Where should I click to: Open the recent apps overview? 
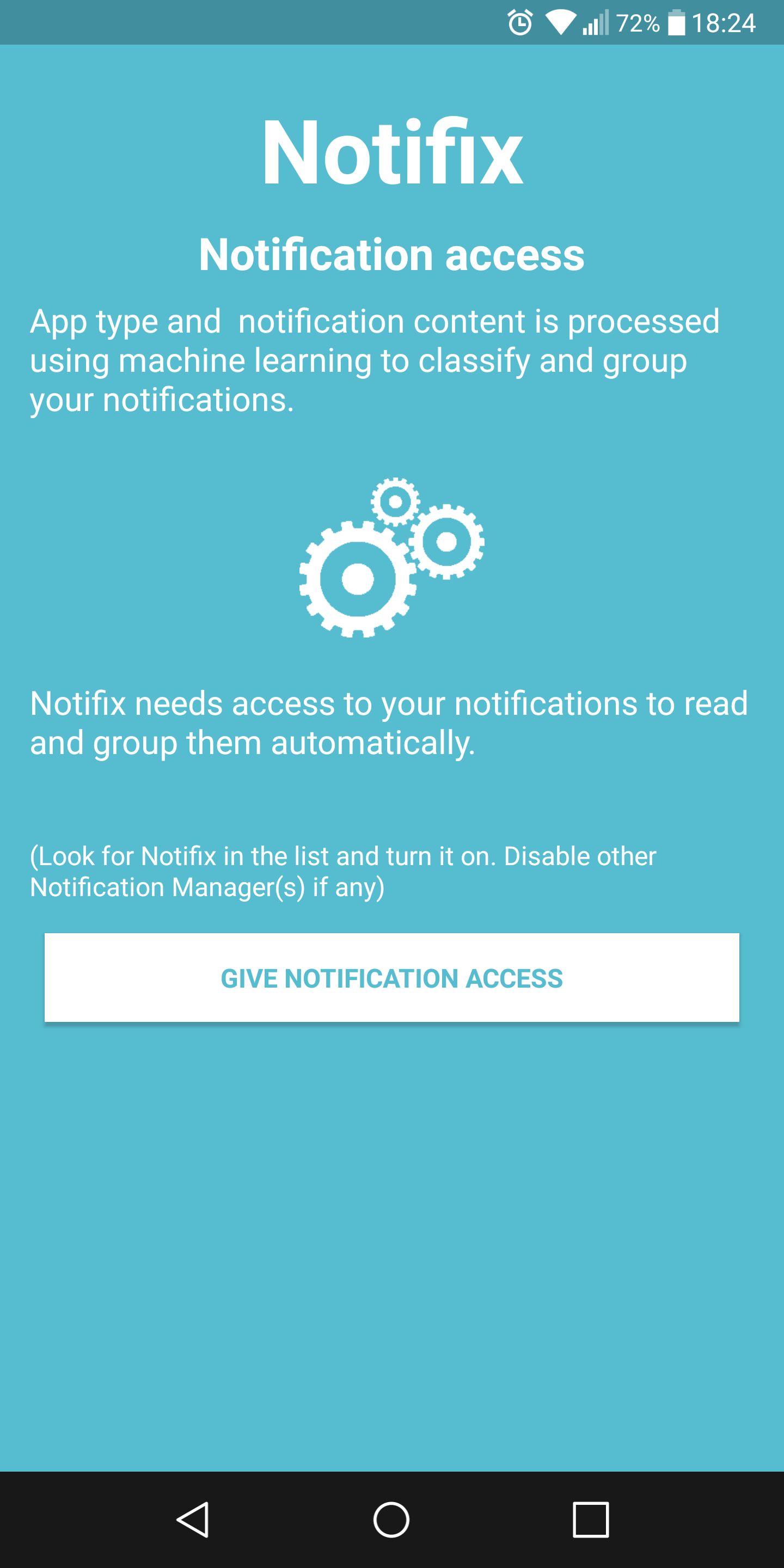(590, 1520)
